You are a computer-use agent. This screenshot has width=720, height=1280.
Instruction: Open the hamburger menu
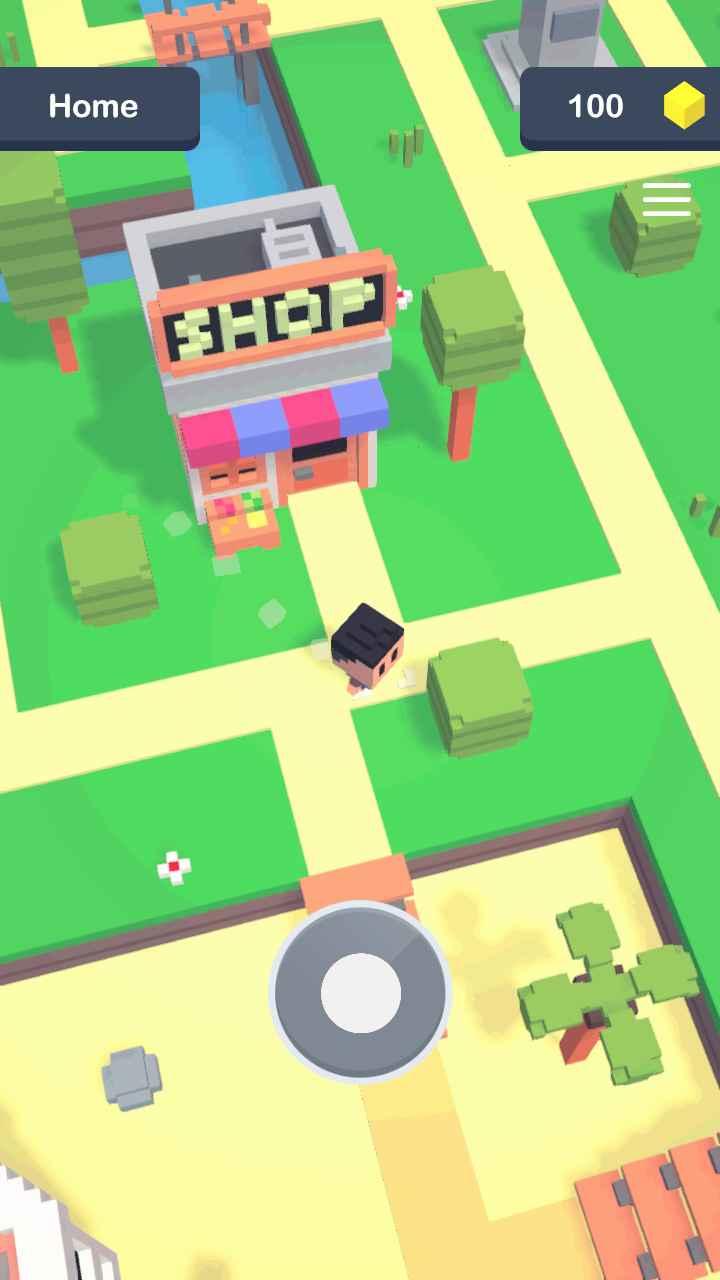[x=666, y=199]
